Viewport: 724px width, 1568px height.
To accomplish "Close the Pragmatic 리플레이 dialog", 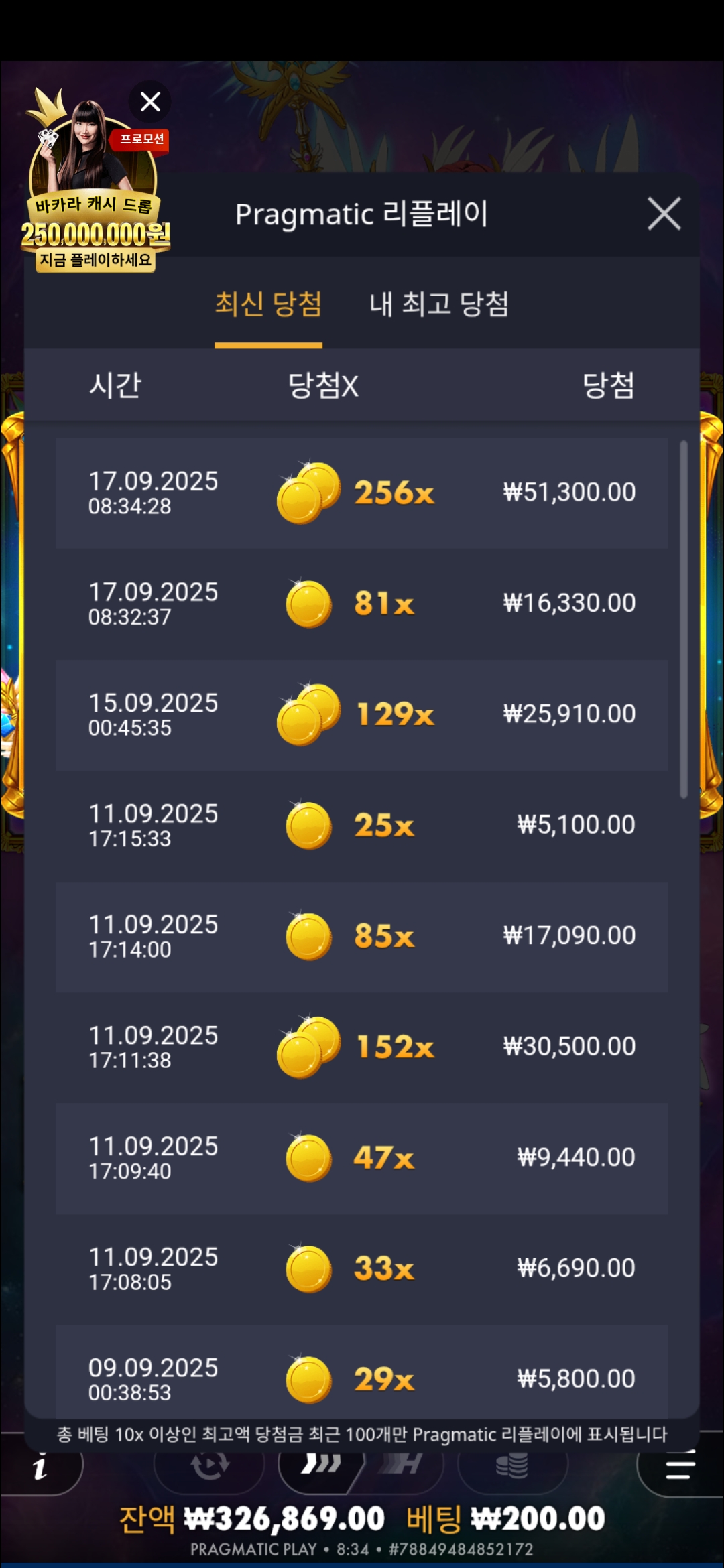I will pos(664,214).
